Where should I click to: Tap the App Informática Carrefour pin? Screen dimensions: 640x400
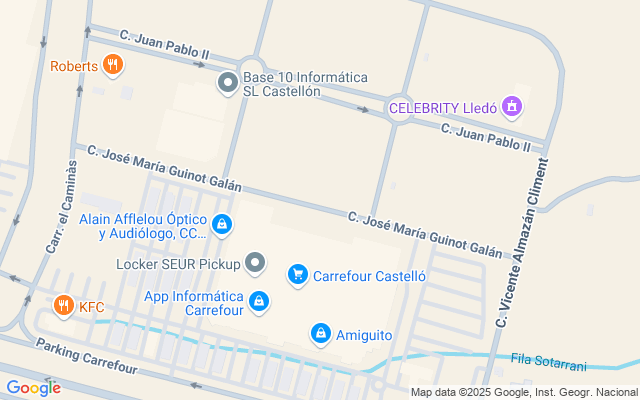click(x=259, y=301)
